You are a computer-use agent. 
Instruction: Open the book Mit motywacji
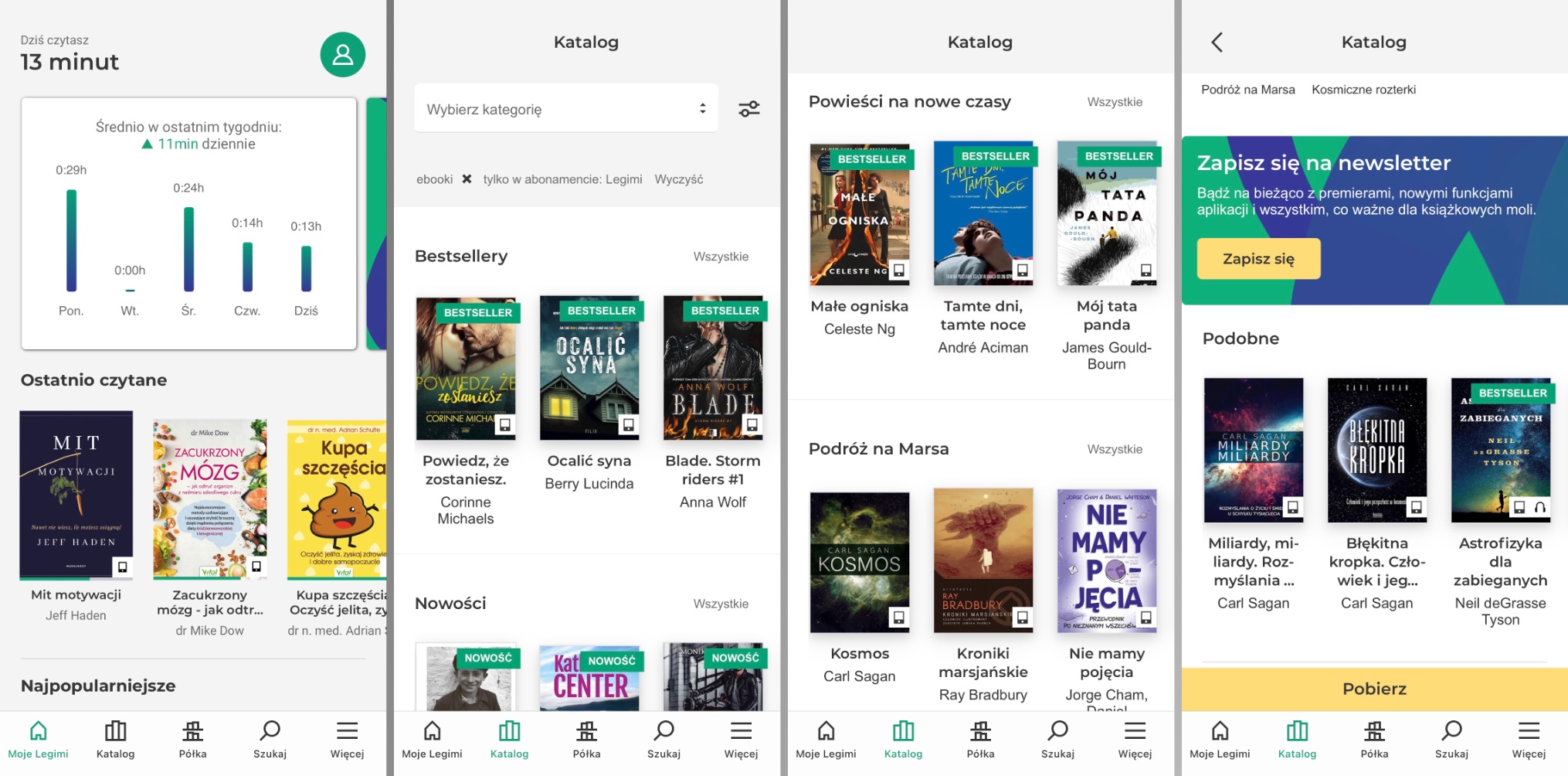point(76,495)
